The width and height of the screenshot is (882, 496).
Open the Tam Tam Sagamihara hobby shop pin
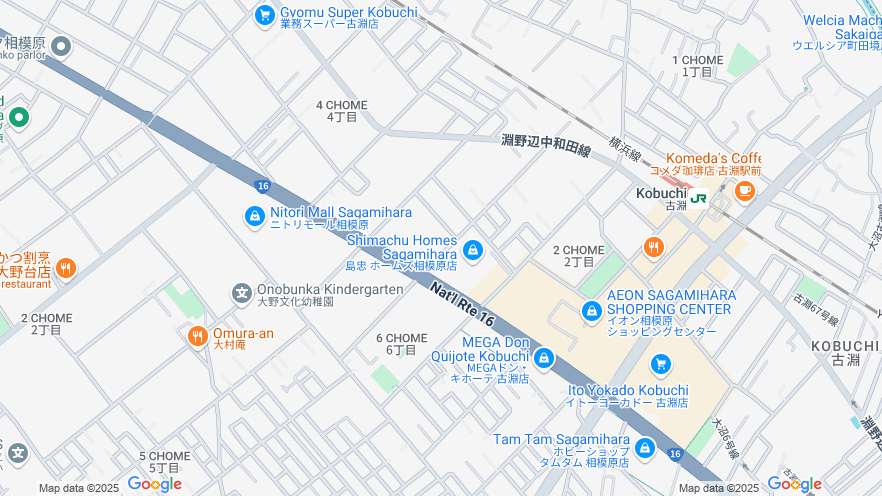coord(645,447)
